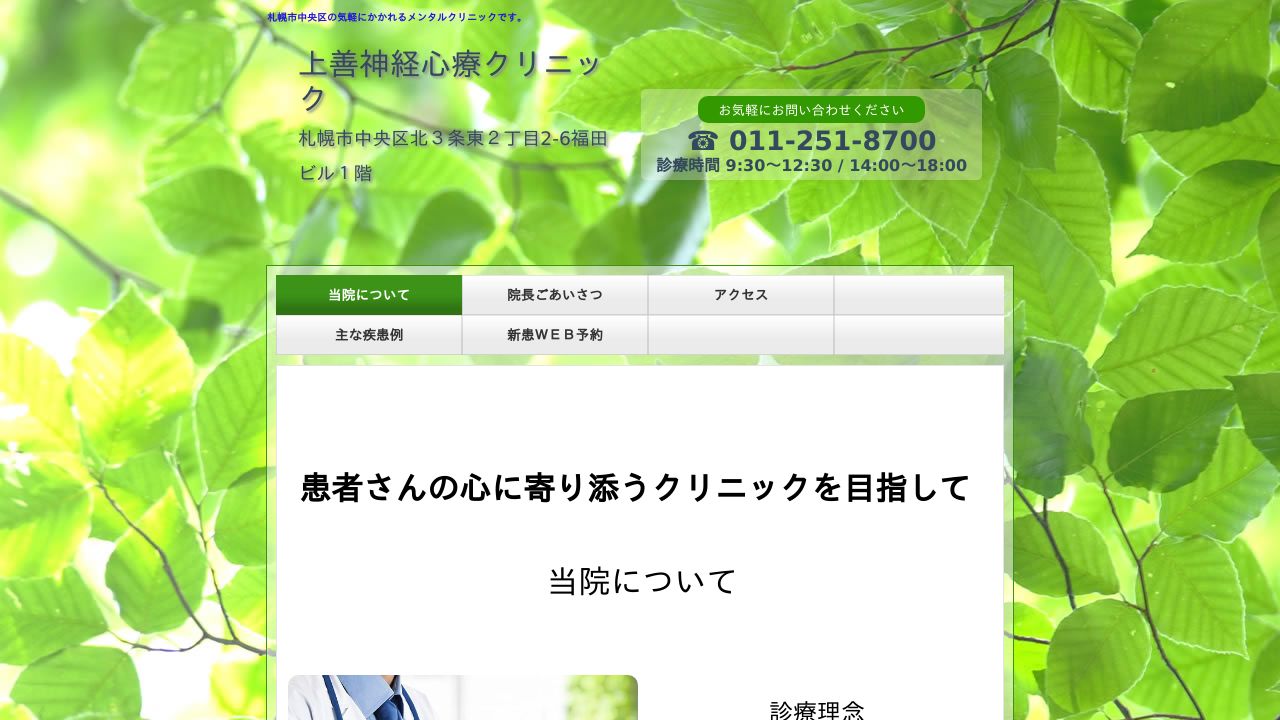Open the 当院について tab
Viewport: 1280px width, 720px height.
pyautogui.click(x=369, y=295)
